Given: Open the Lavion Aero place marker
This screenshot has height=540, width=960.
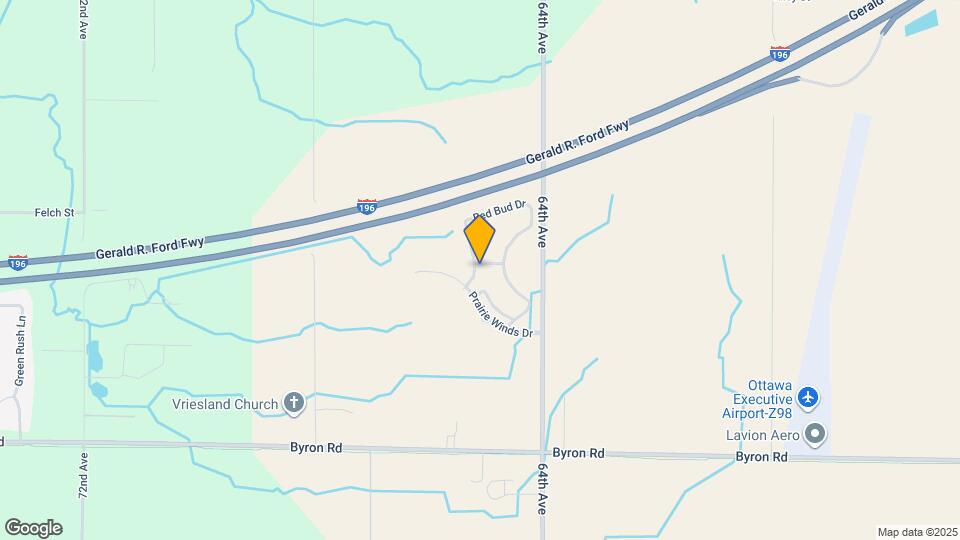Looking at the screenshot, I should click(x=816, y=435).
